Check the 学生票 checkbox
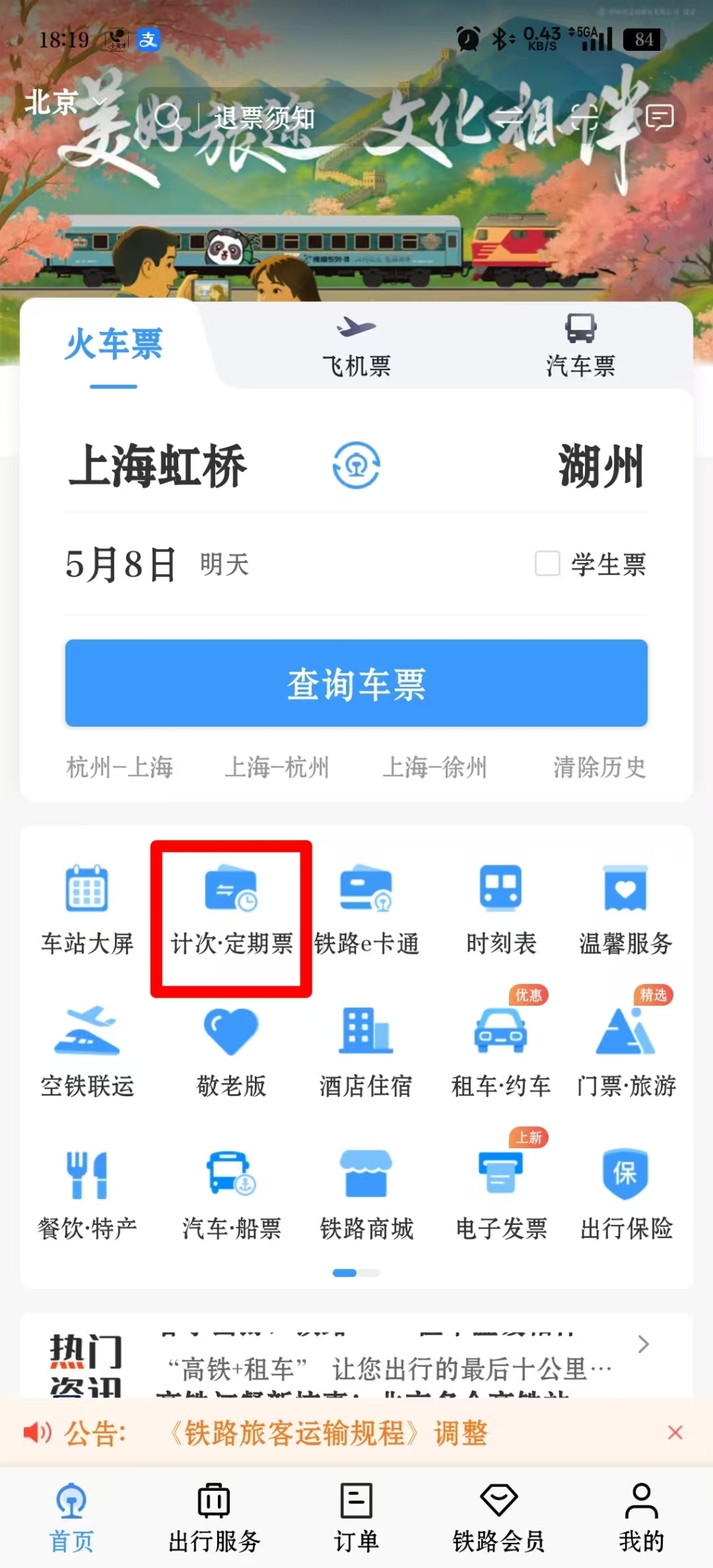Viewport: 713px width, 1568px height. tap(547, 563)
